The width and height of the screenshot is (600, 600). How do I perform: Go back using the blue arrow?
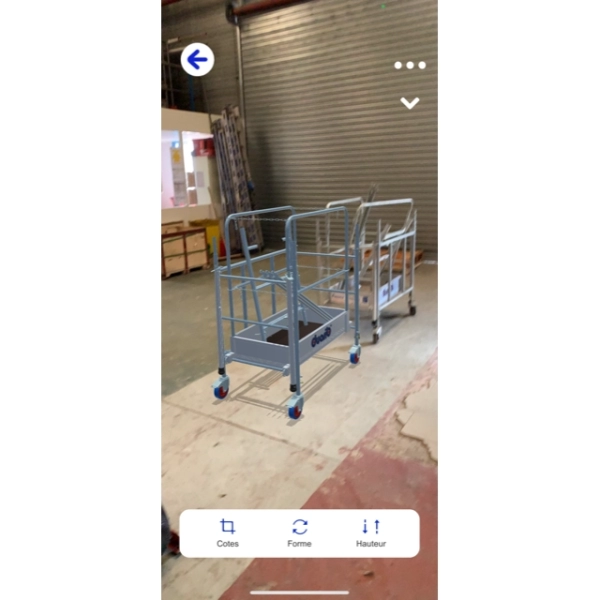pos(197,60)
